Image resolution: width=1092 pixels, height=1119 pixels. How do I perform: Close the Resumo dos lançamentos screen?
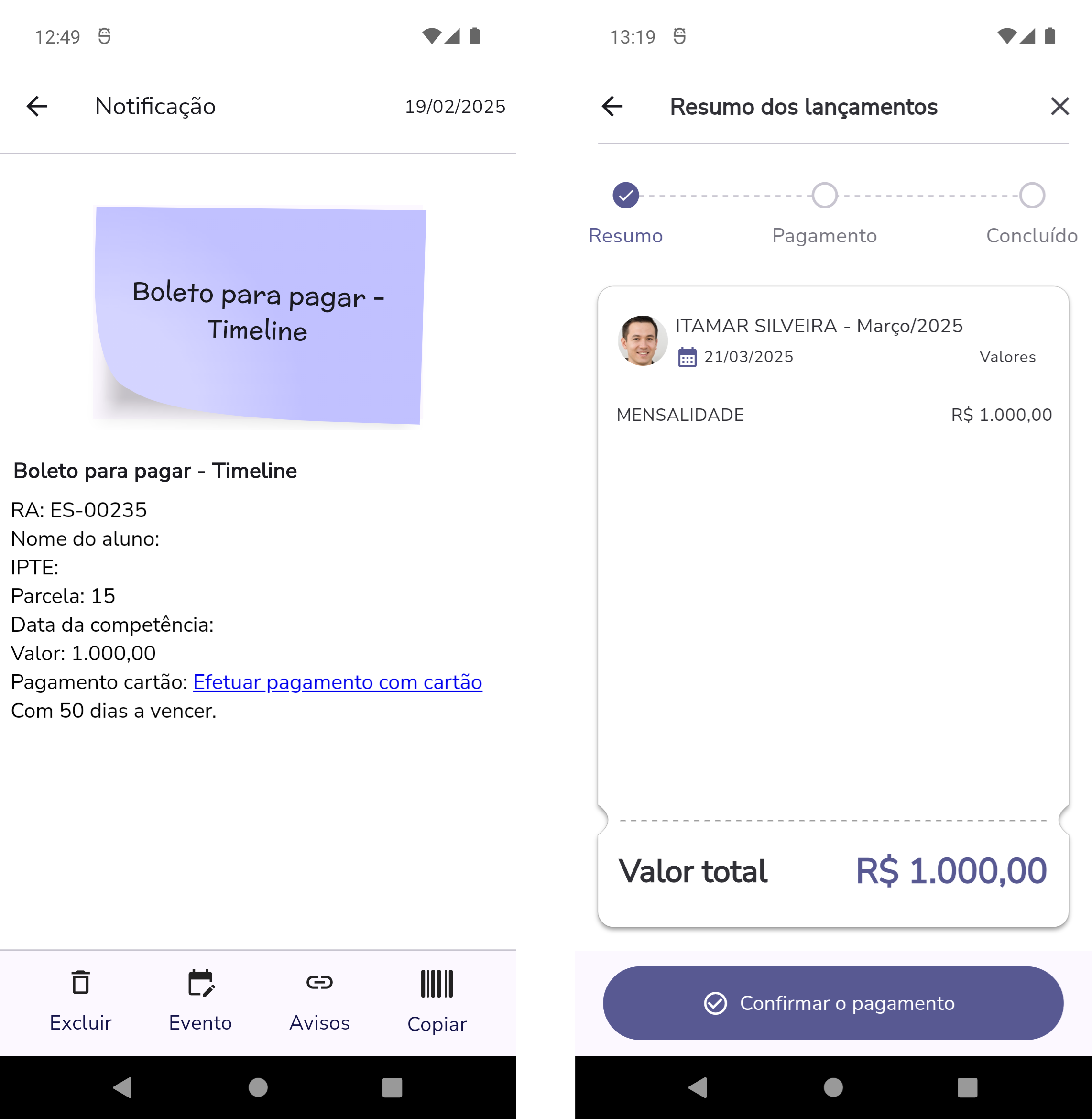tap(1059, 106)
